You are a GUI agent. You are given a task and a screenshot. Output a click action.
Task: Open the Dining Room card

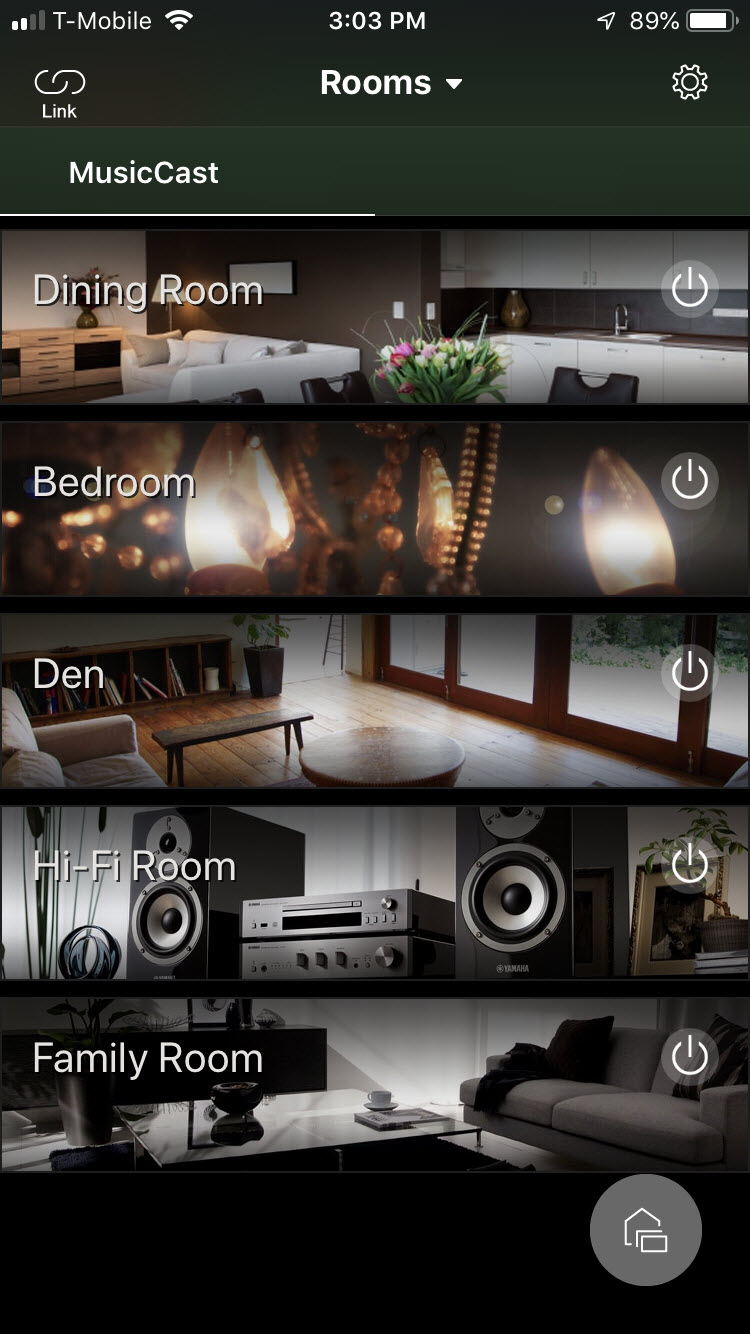(x=375, y=317)
